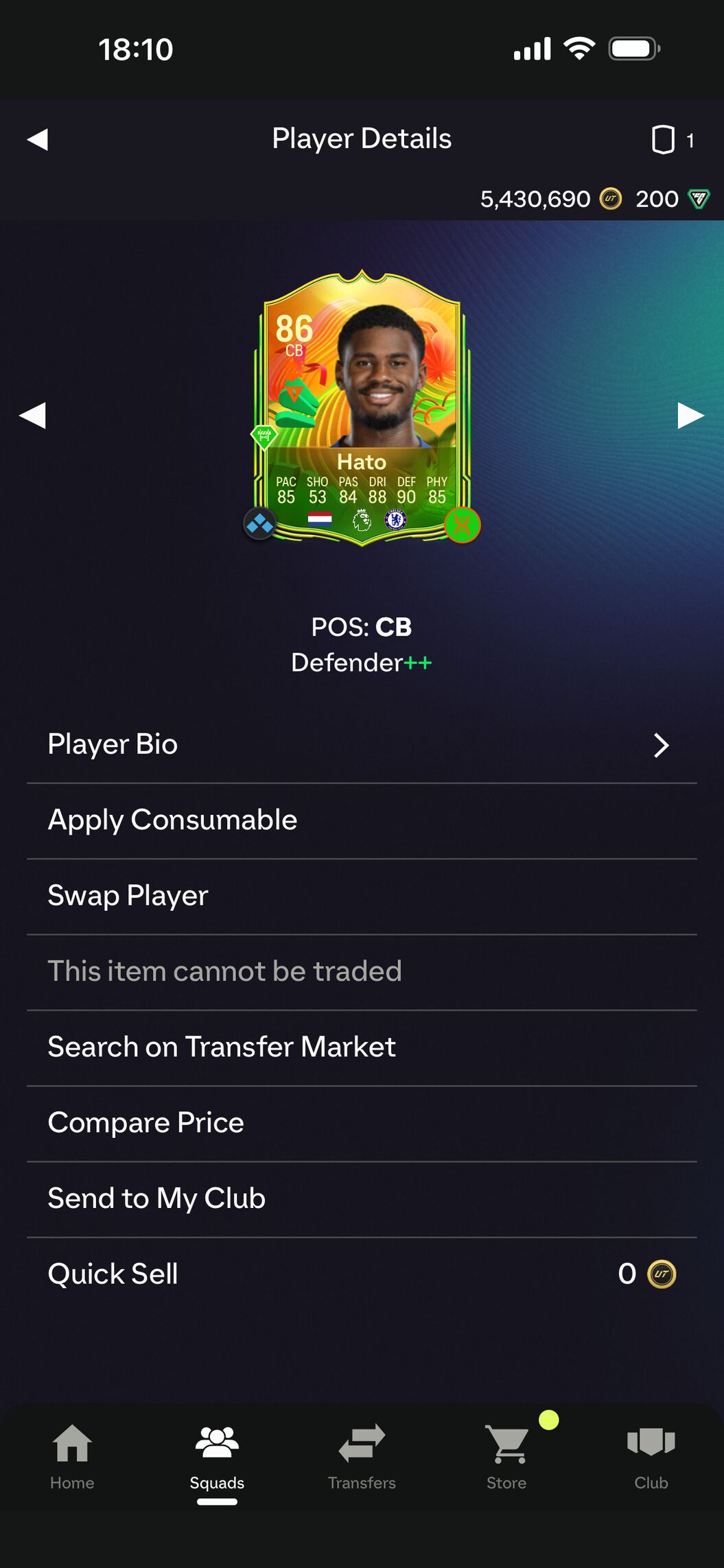Tap the Hato player card

coord(362,408)
